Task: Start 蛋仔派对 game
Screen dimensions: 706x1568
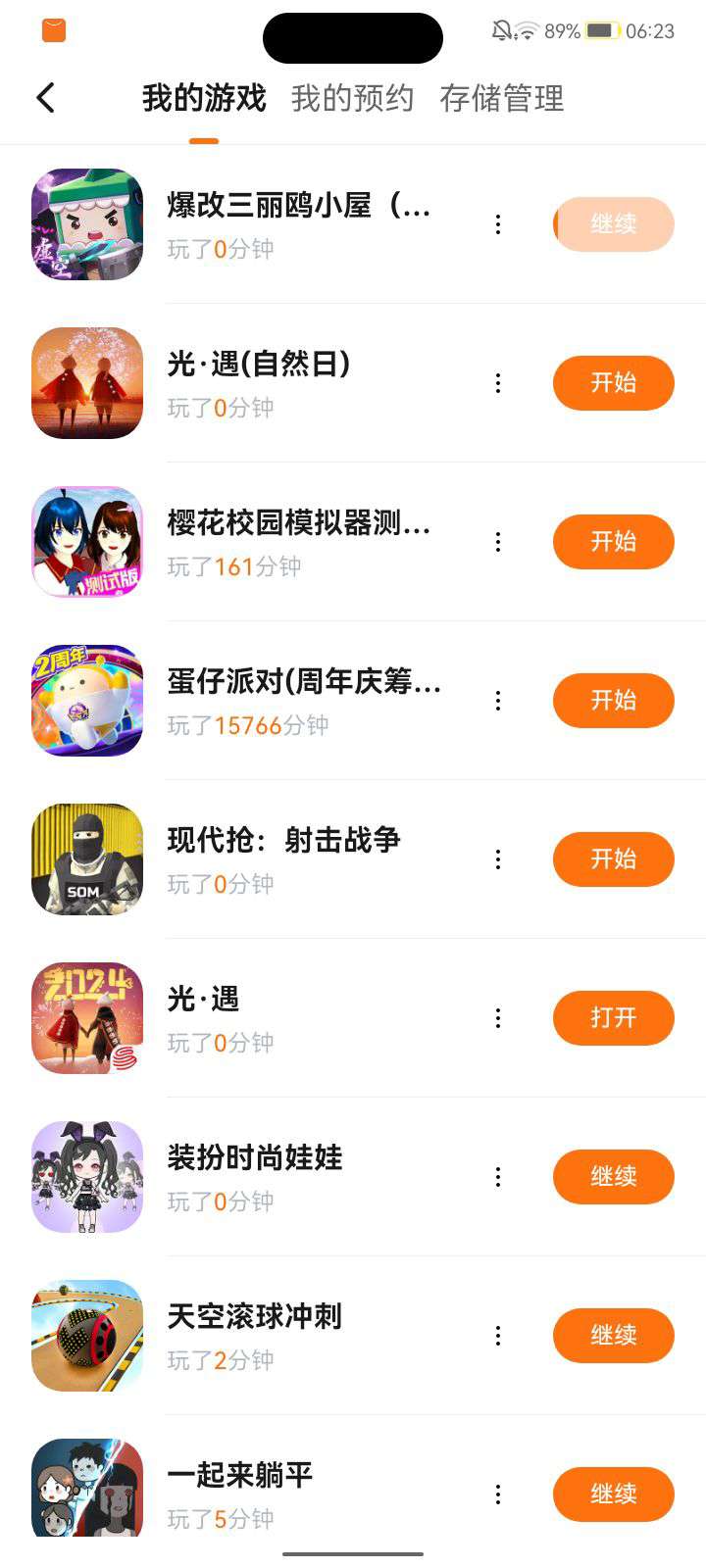Action: click(613, 701)
